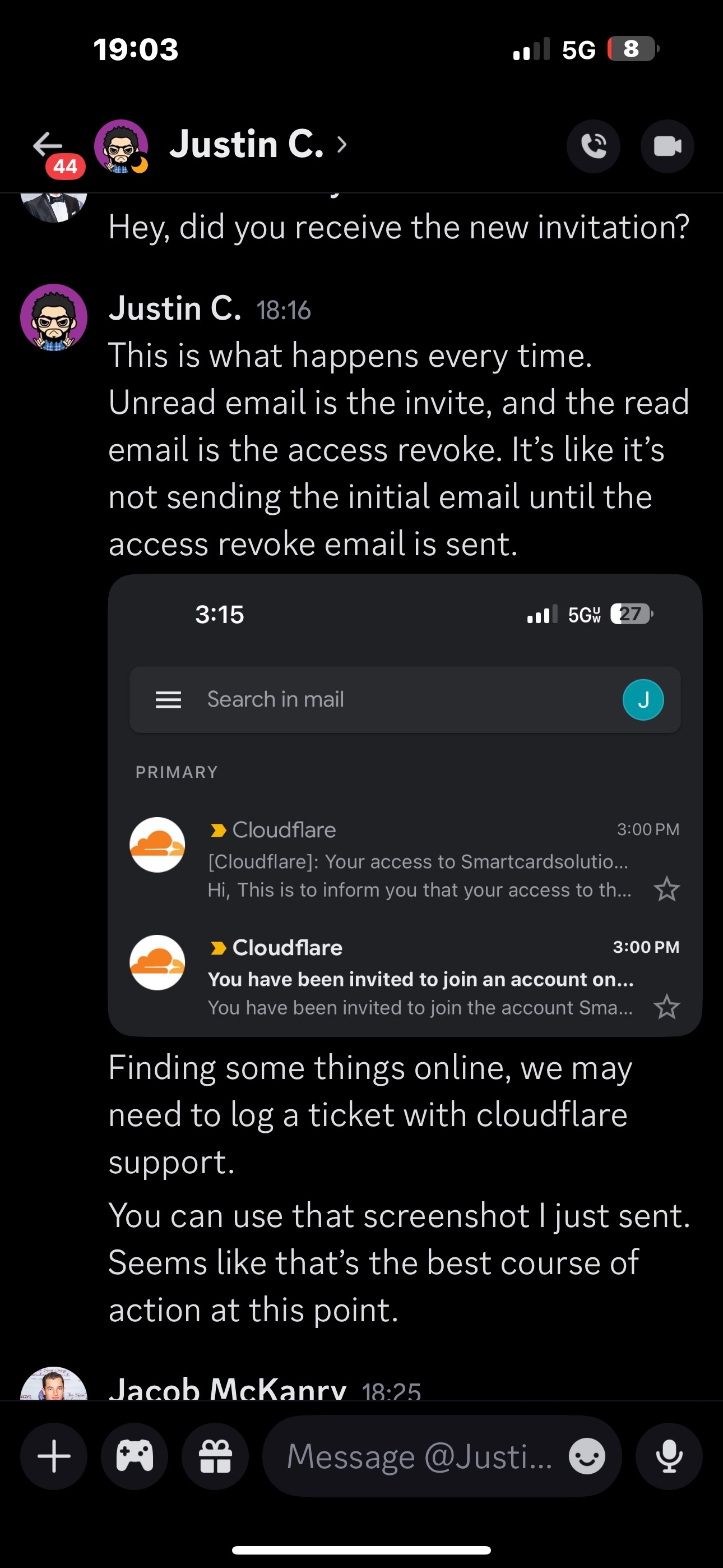This screenshot has height=1568, width=723.
Task: Start a voice call with Justin C.
Action: tap(593, 146)
